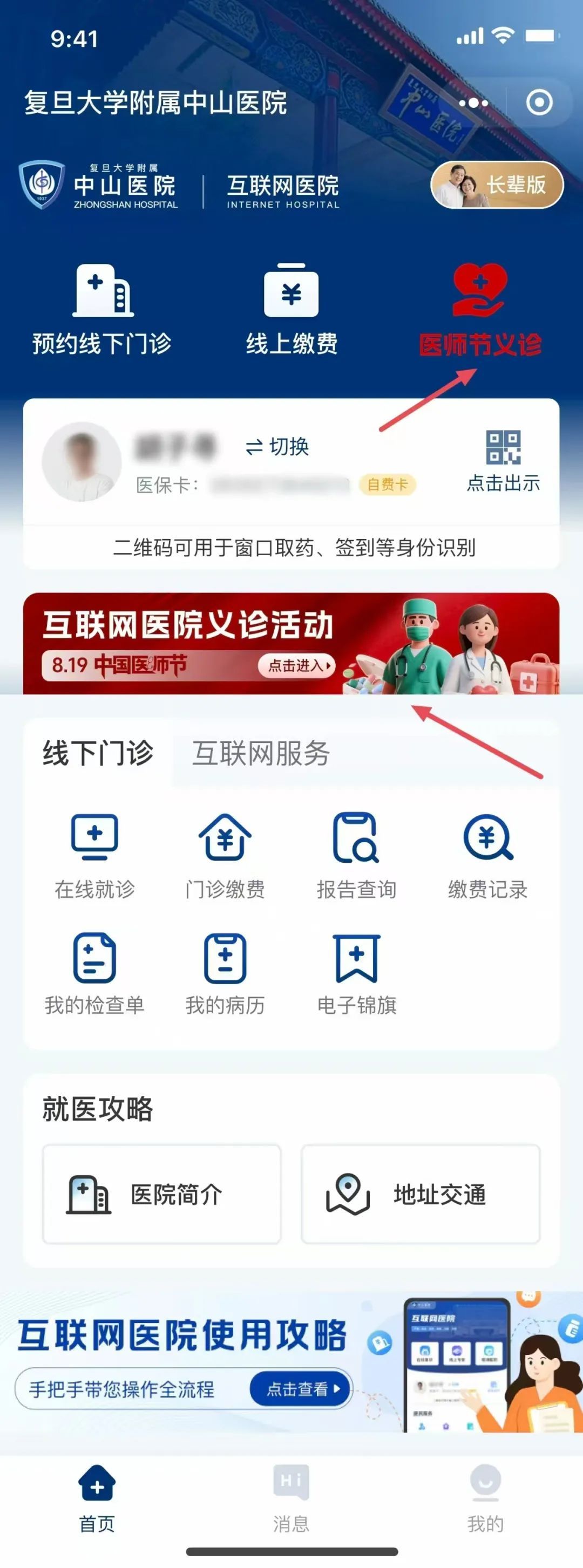Open 线上缴费 online payment
Viewport: 583px width, 1568px height.
(x=291, y=309)
